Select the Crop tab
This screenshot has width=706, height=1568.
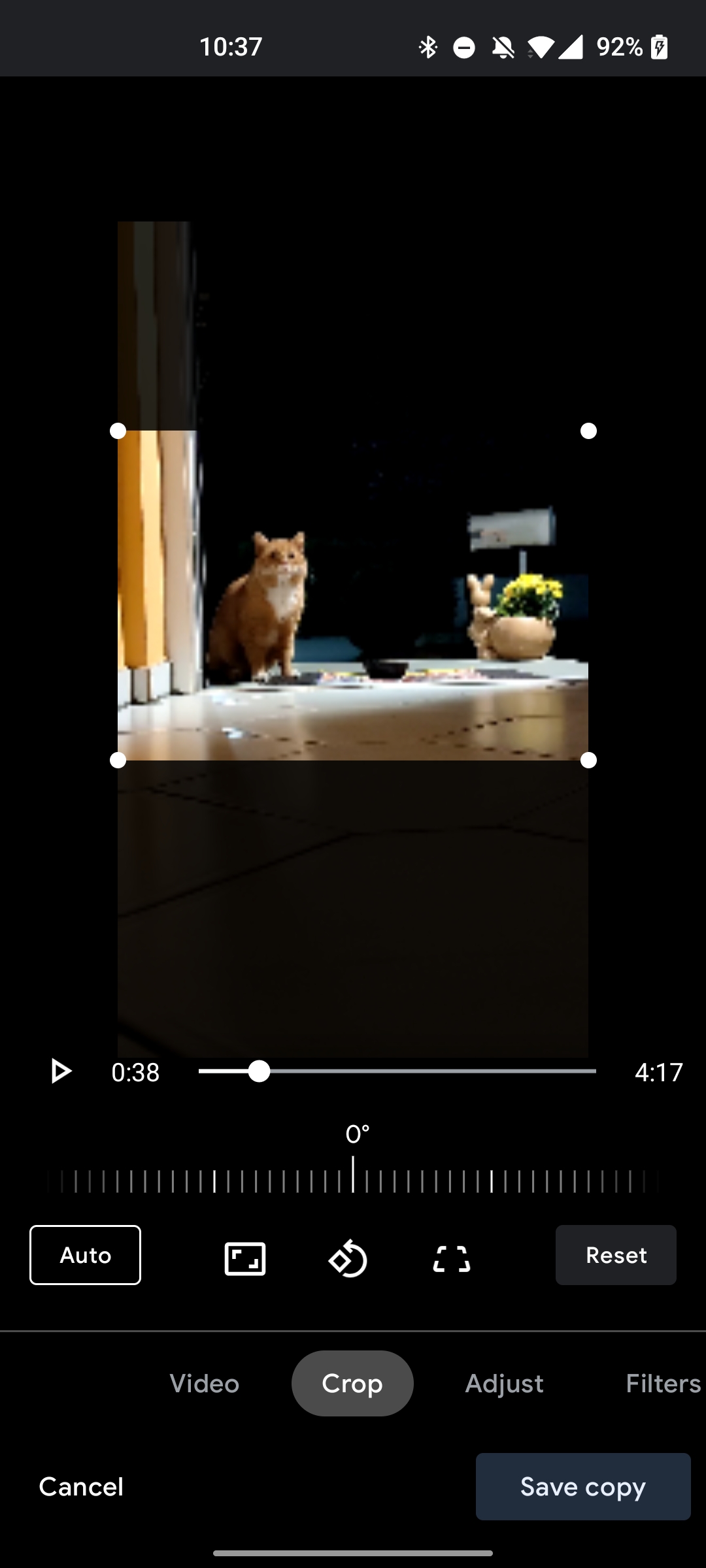pos(352,1383)
